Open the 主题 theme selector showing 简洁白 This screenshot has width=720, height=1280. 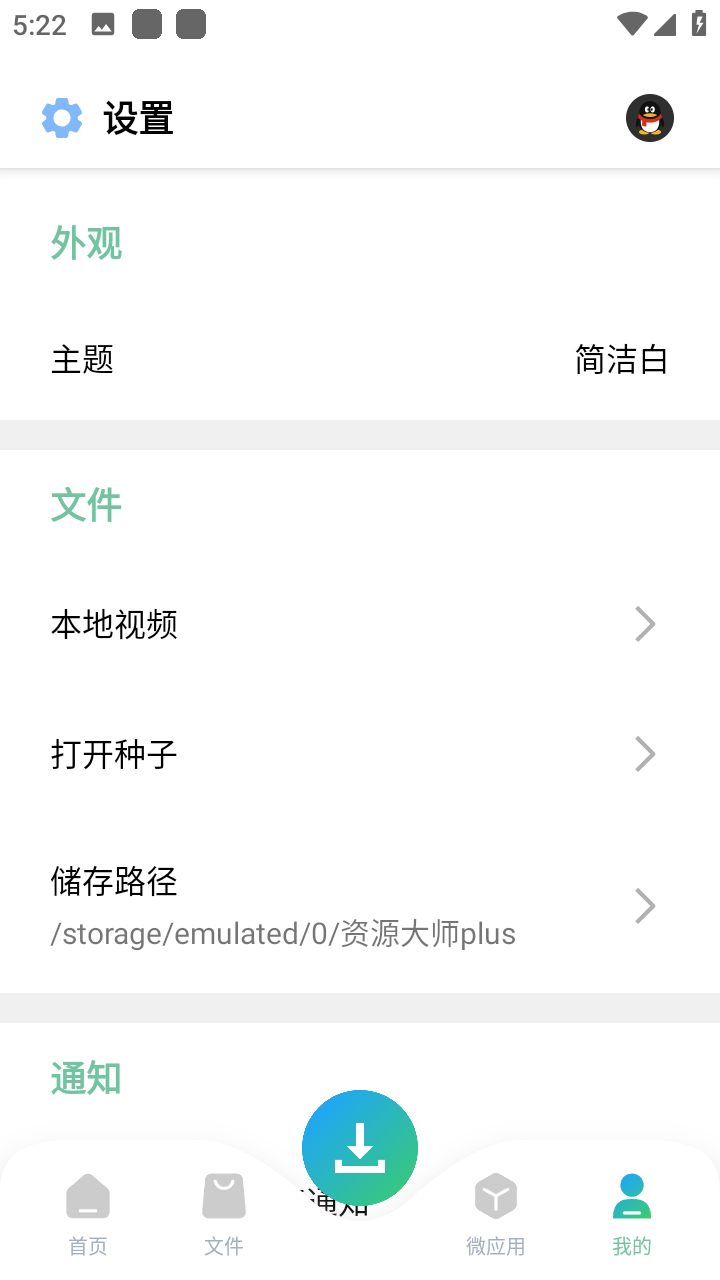click(360, 359)
